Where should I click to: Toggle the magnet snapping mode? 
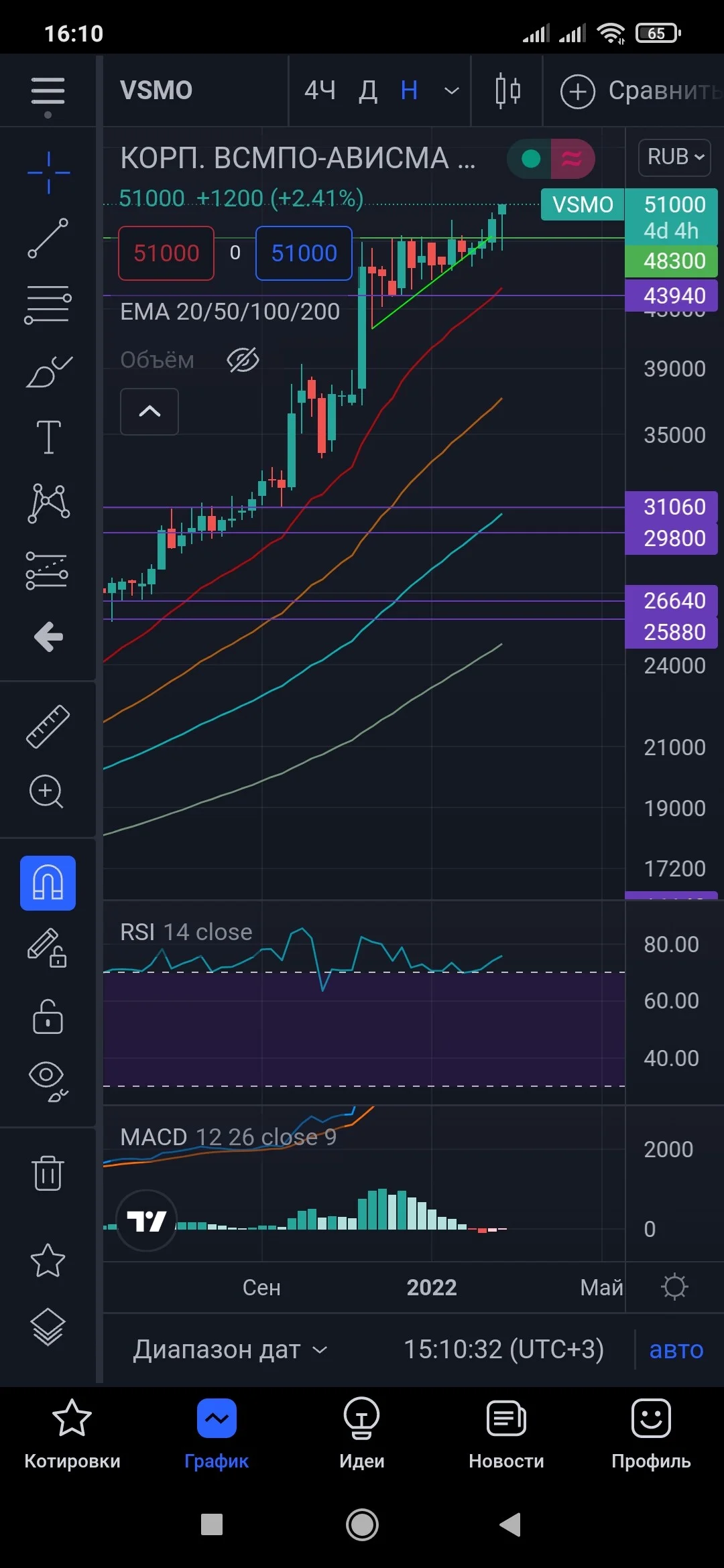click(x=48, y=883)
